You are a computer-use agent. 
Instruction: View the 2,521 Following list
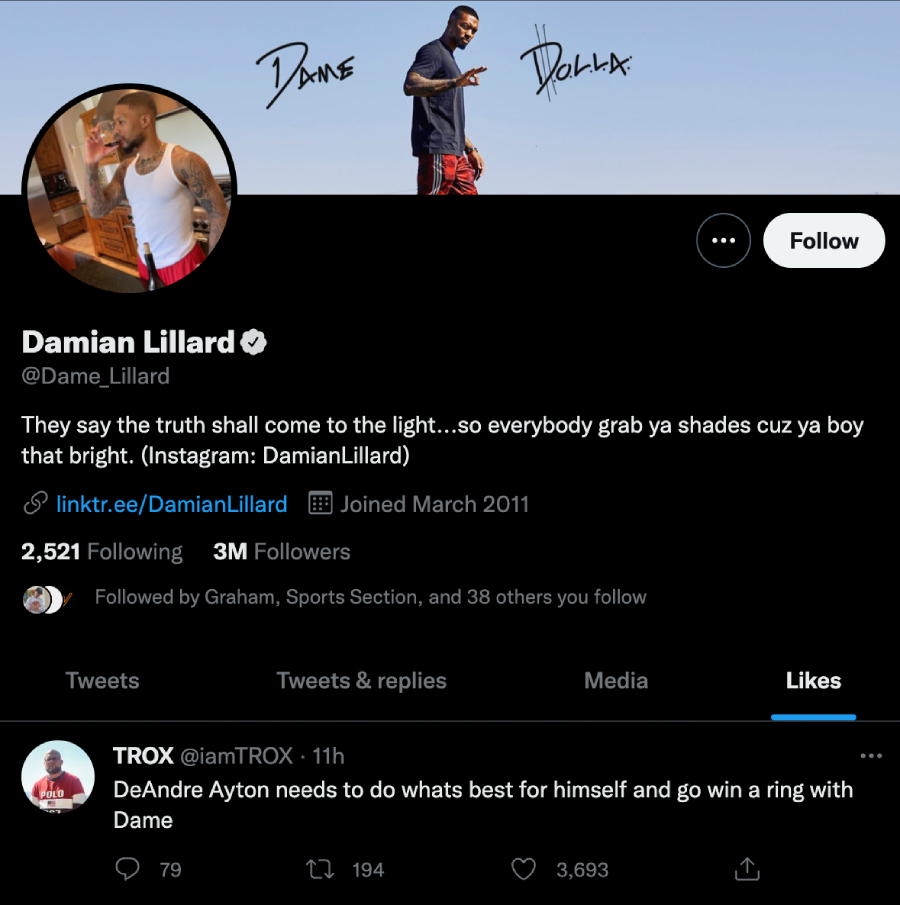tap(102, 552)
